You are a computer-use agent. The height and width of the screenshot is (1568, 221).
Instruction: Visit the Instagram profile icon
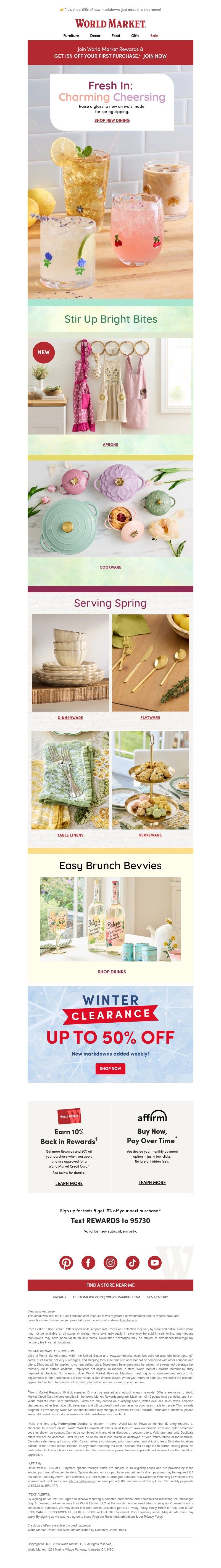pos(110,1262)
